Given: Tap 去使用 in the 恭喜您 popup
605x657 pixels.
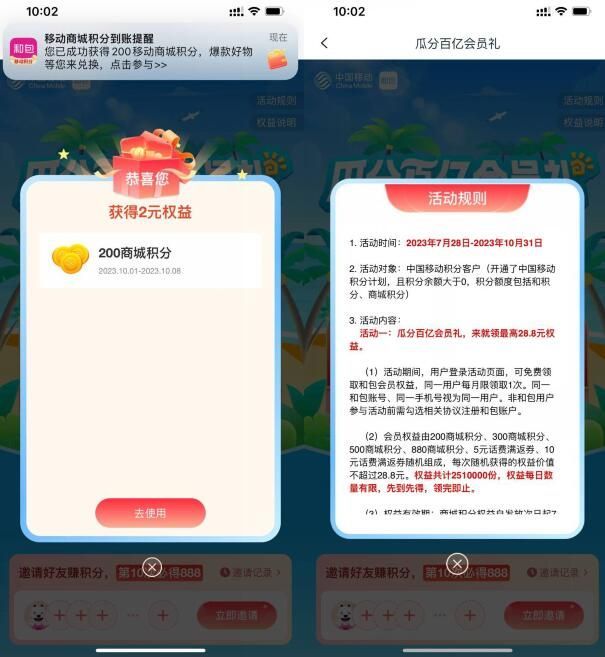Looking at the screenshot, I should 150,513.
